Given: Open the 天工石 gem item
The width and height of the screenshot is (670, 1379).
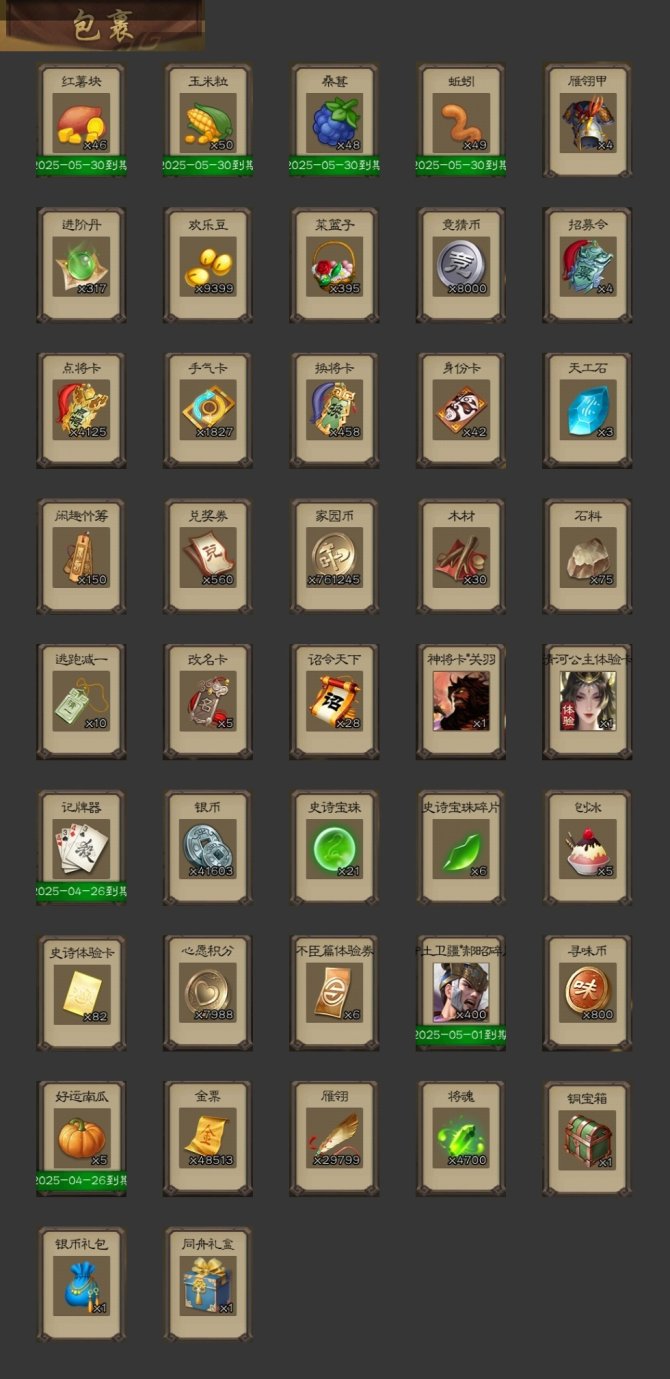Looking at the screenshot, I should 588,410.
